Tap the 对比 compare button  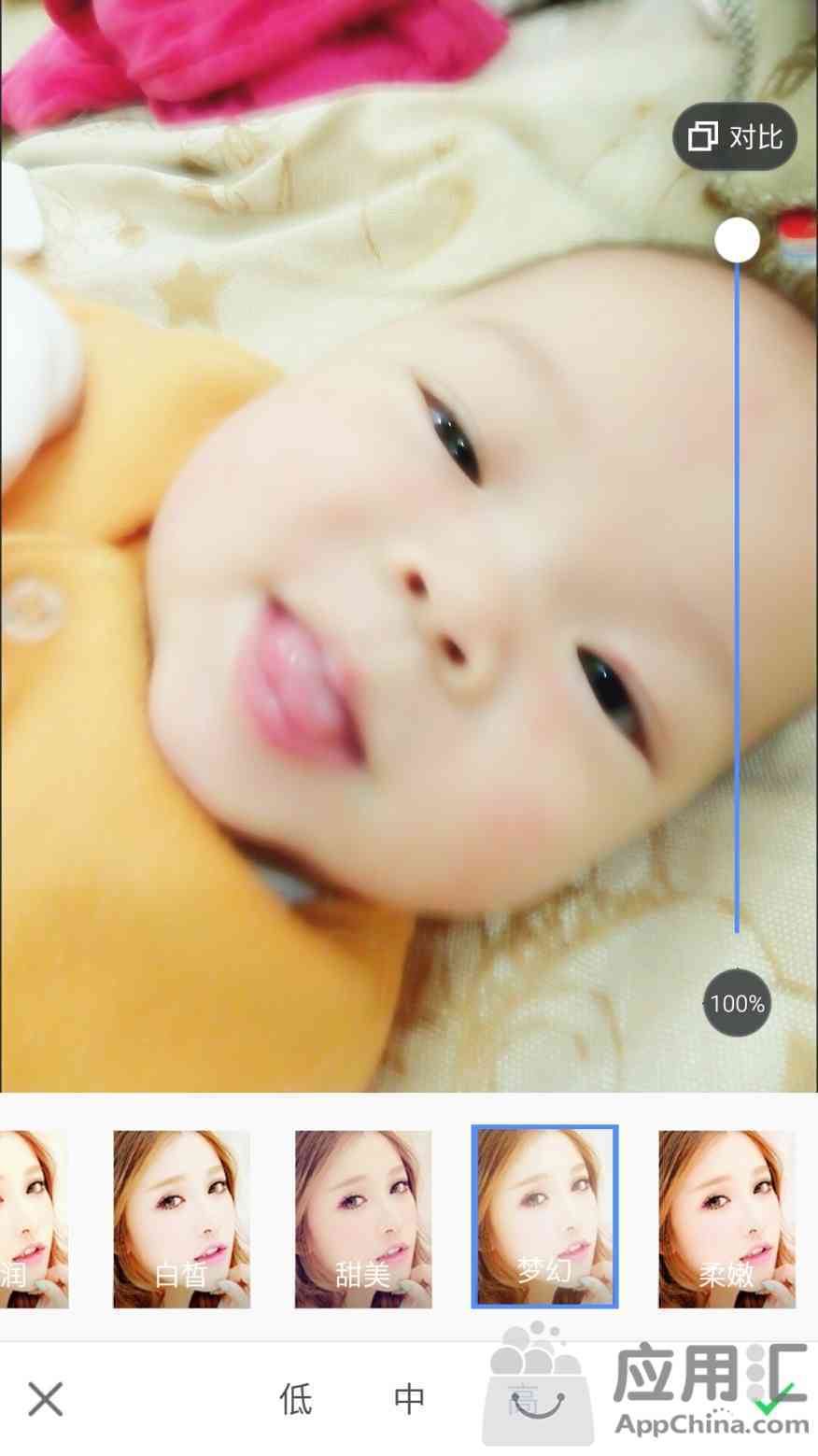click(x=735, y=137)
